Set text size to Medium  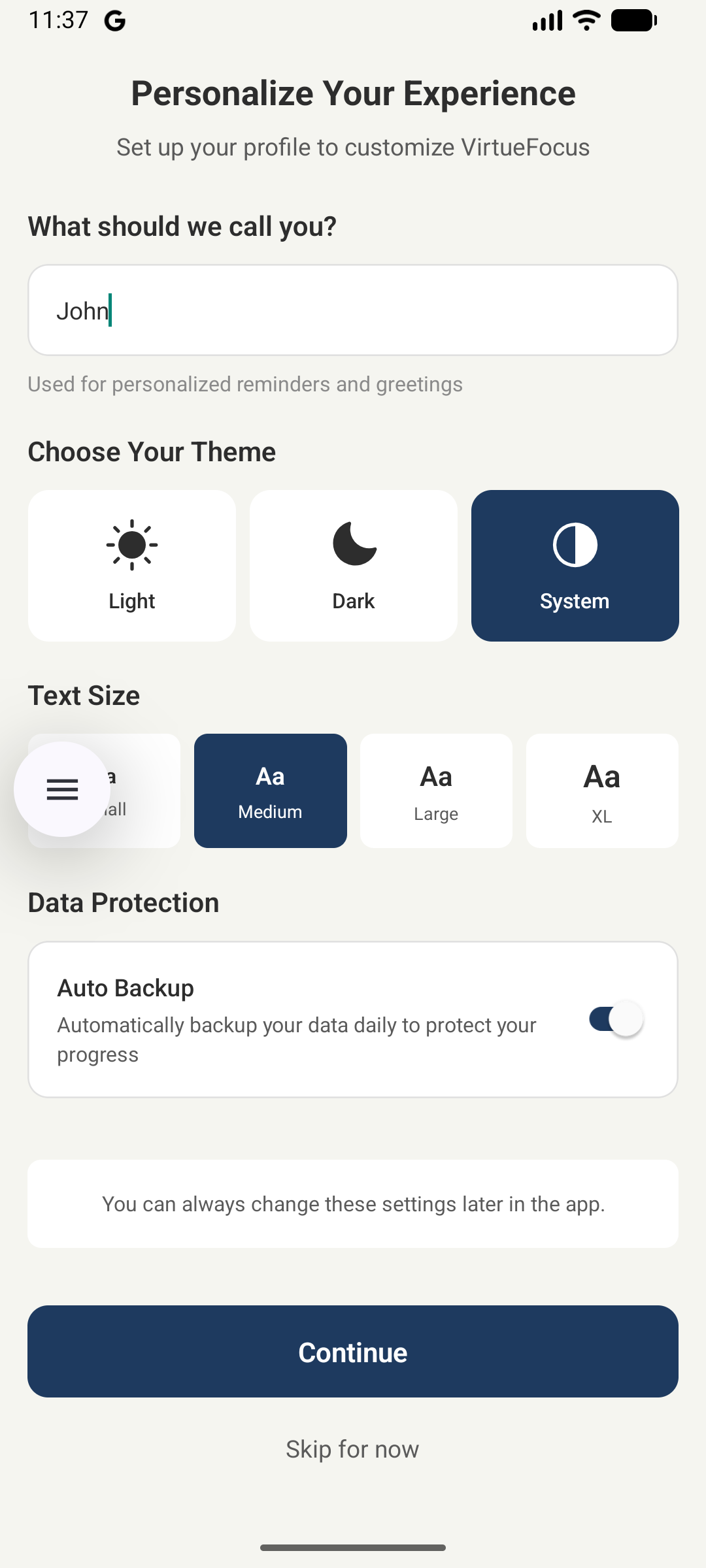pyautogui.click(x=271, y=791)
